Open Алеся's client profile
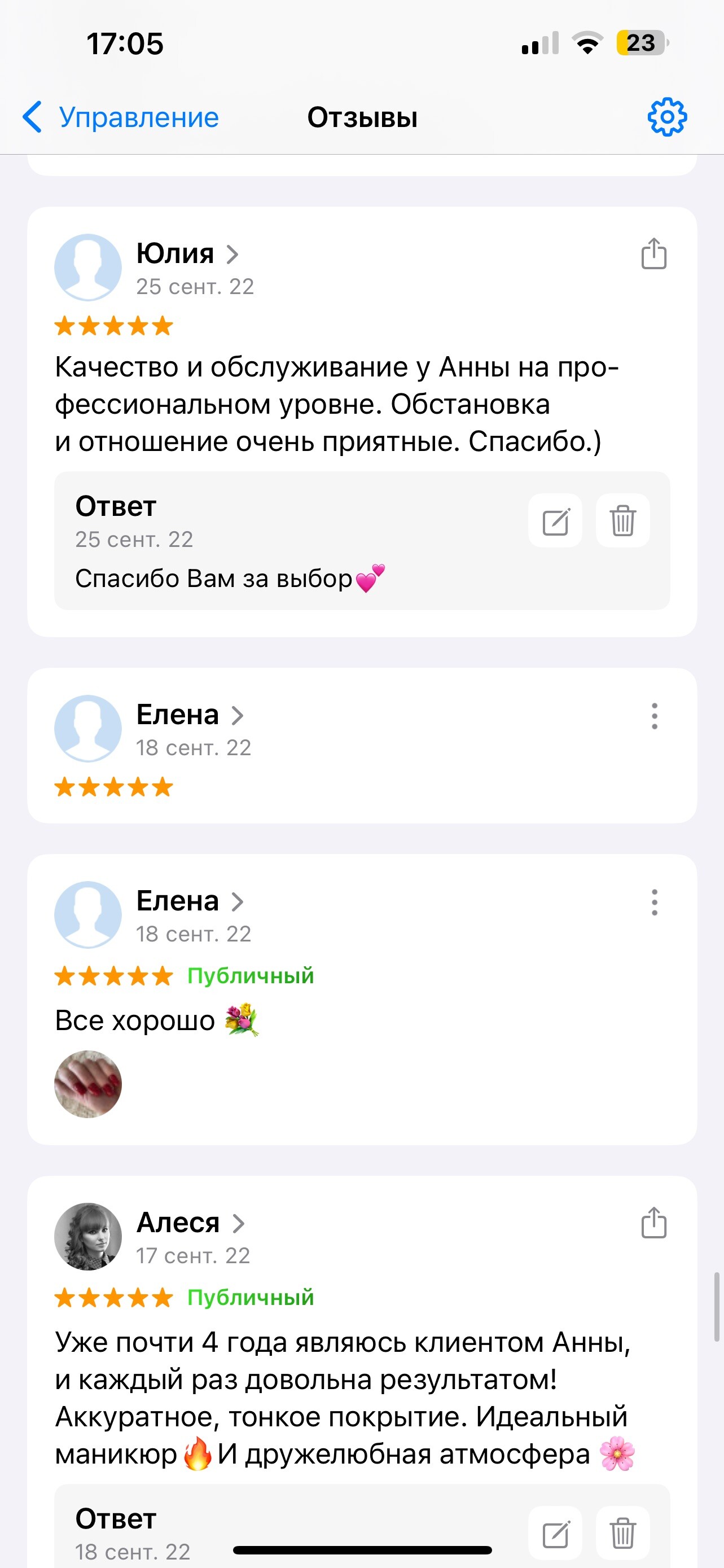This screenshot has width=724, height=1568. click(x=190, y=1222)
